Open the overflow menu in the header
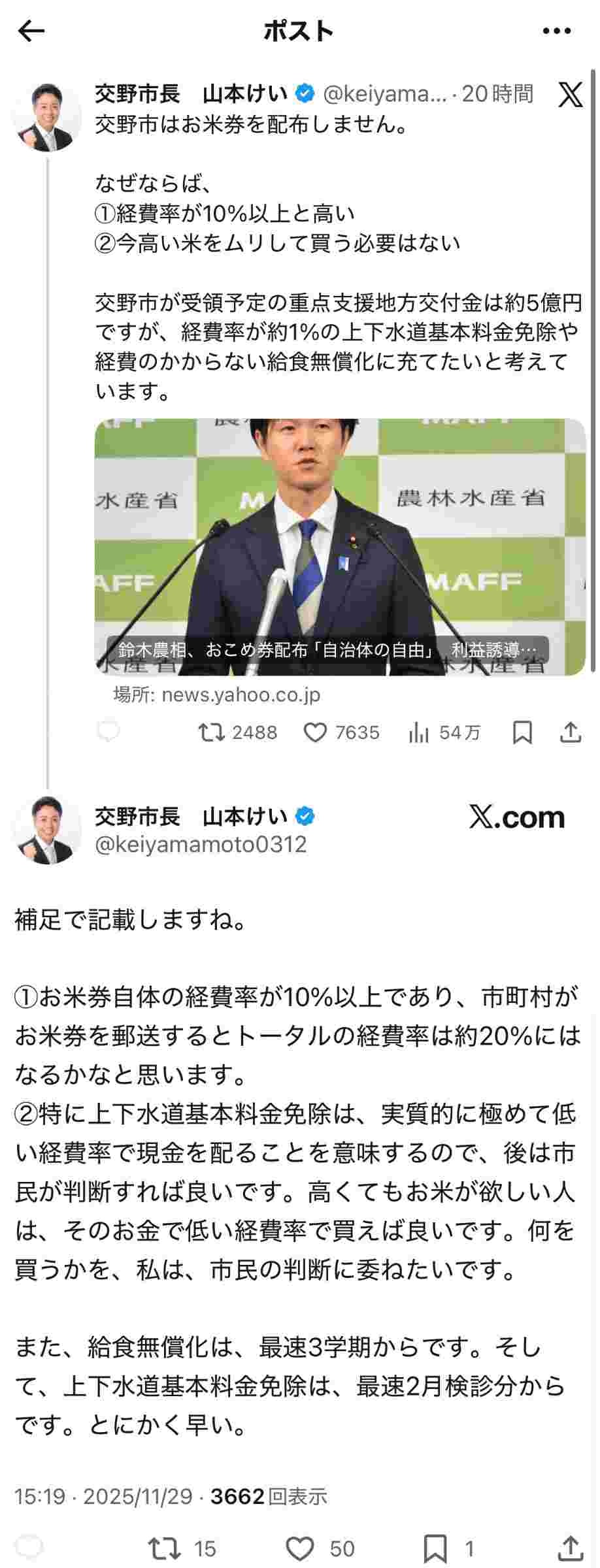 coord(558,31)
